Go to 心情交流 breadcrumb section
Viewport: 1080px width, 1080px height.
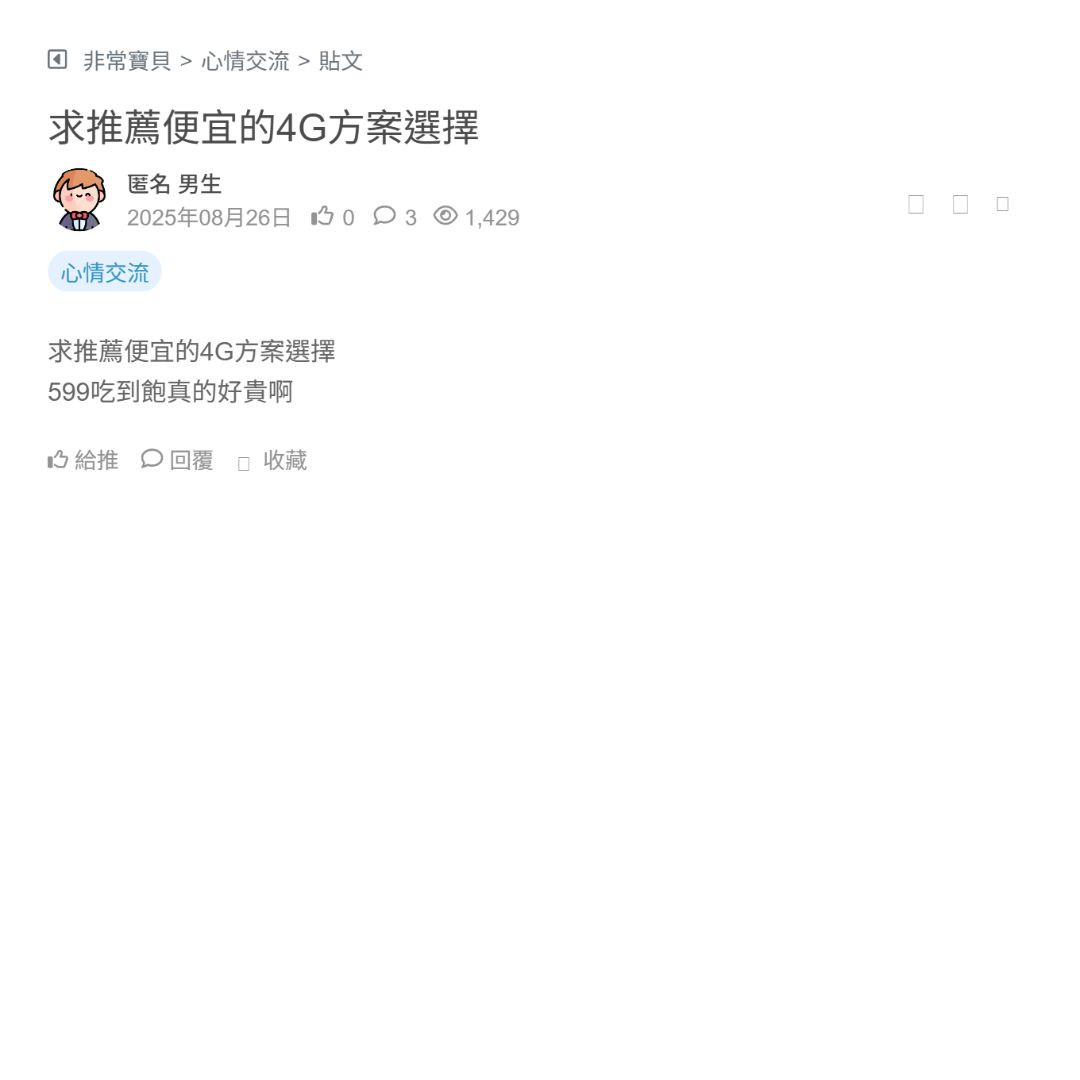coord(245,61)
